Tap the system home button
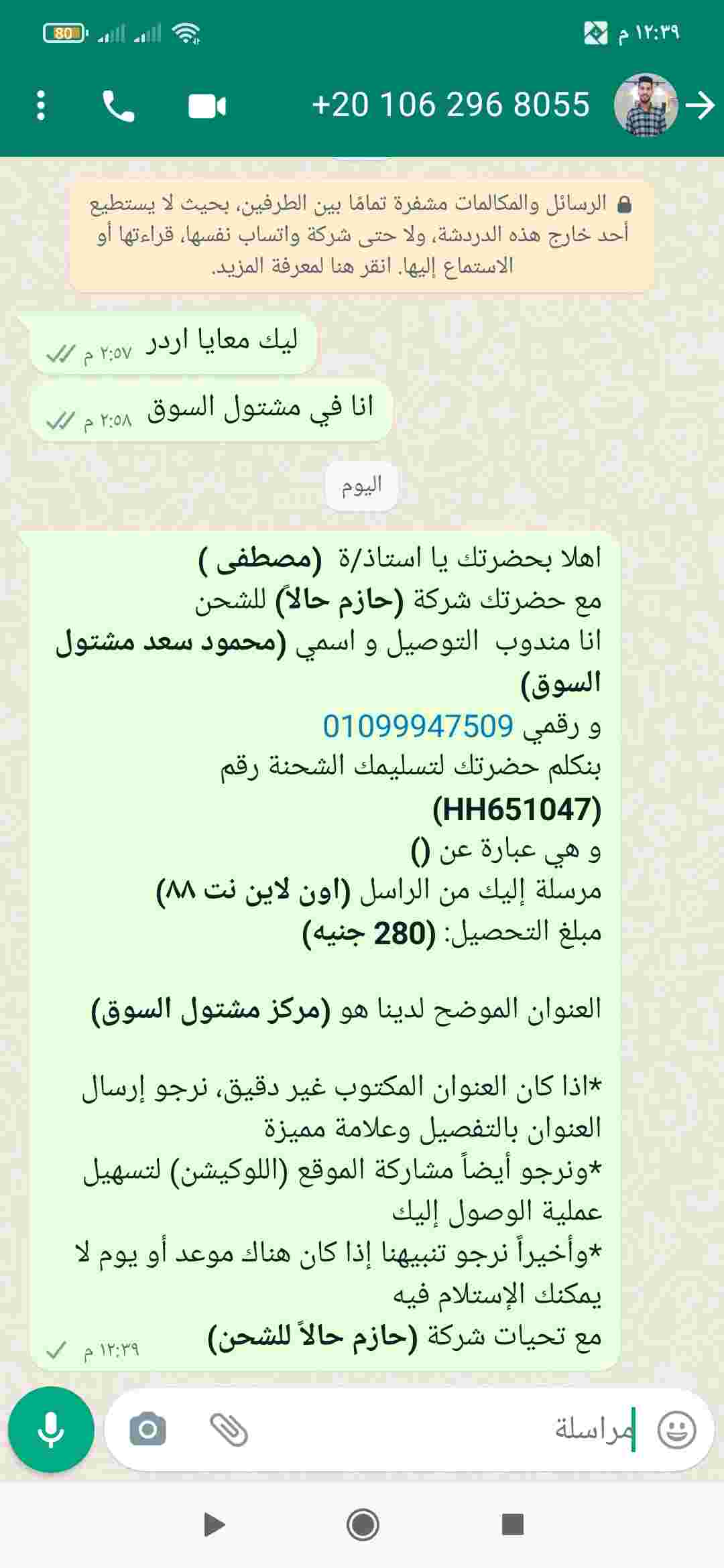 tap(363, 1525)
